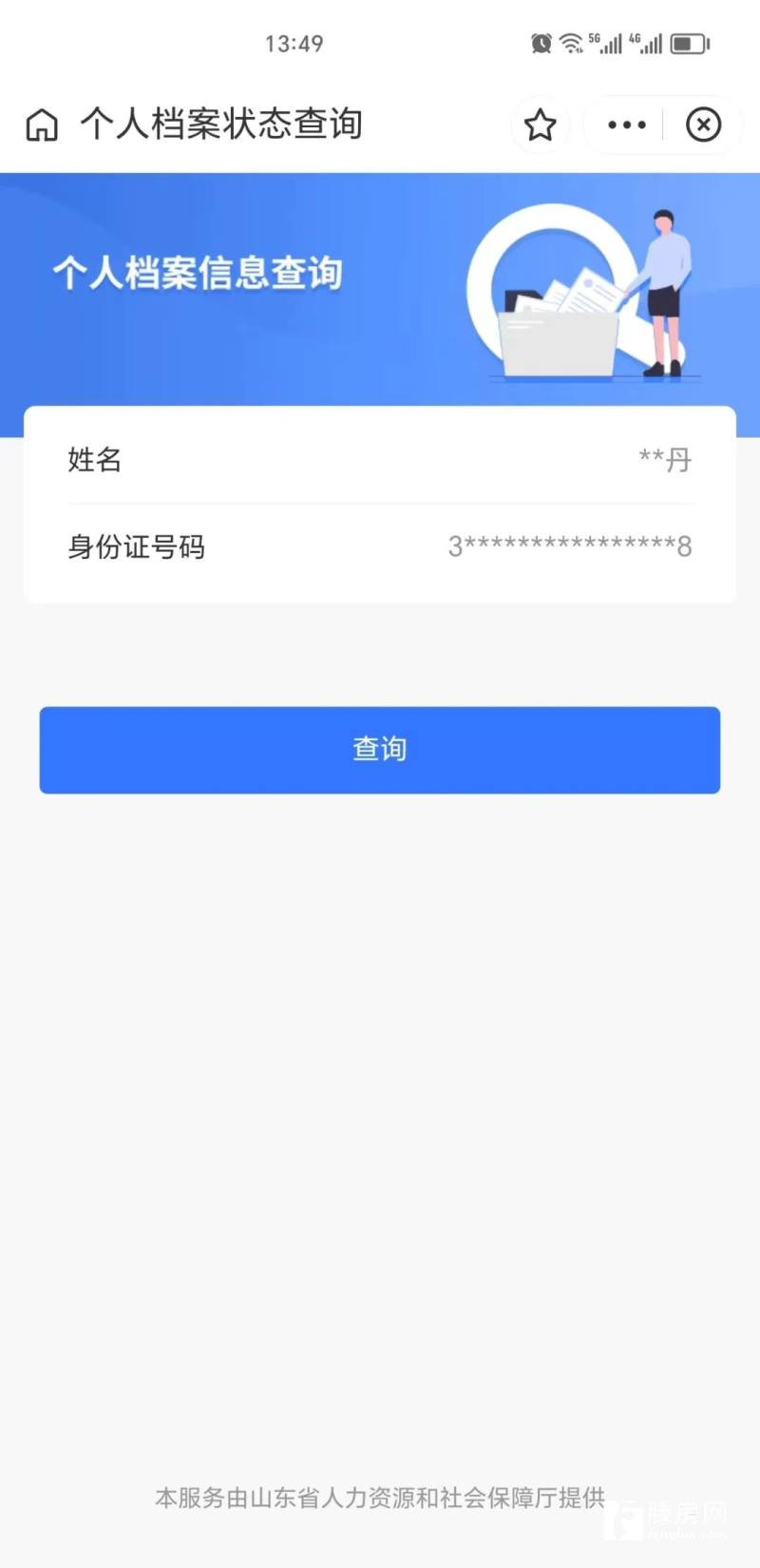Go to the mini program home icon

(x=42, y=124)
